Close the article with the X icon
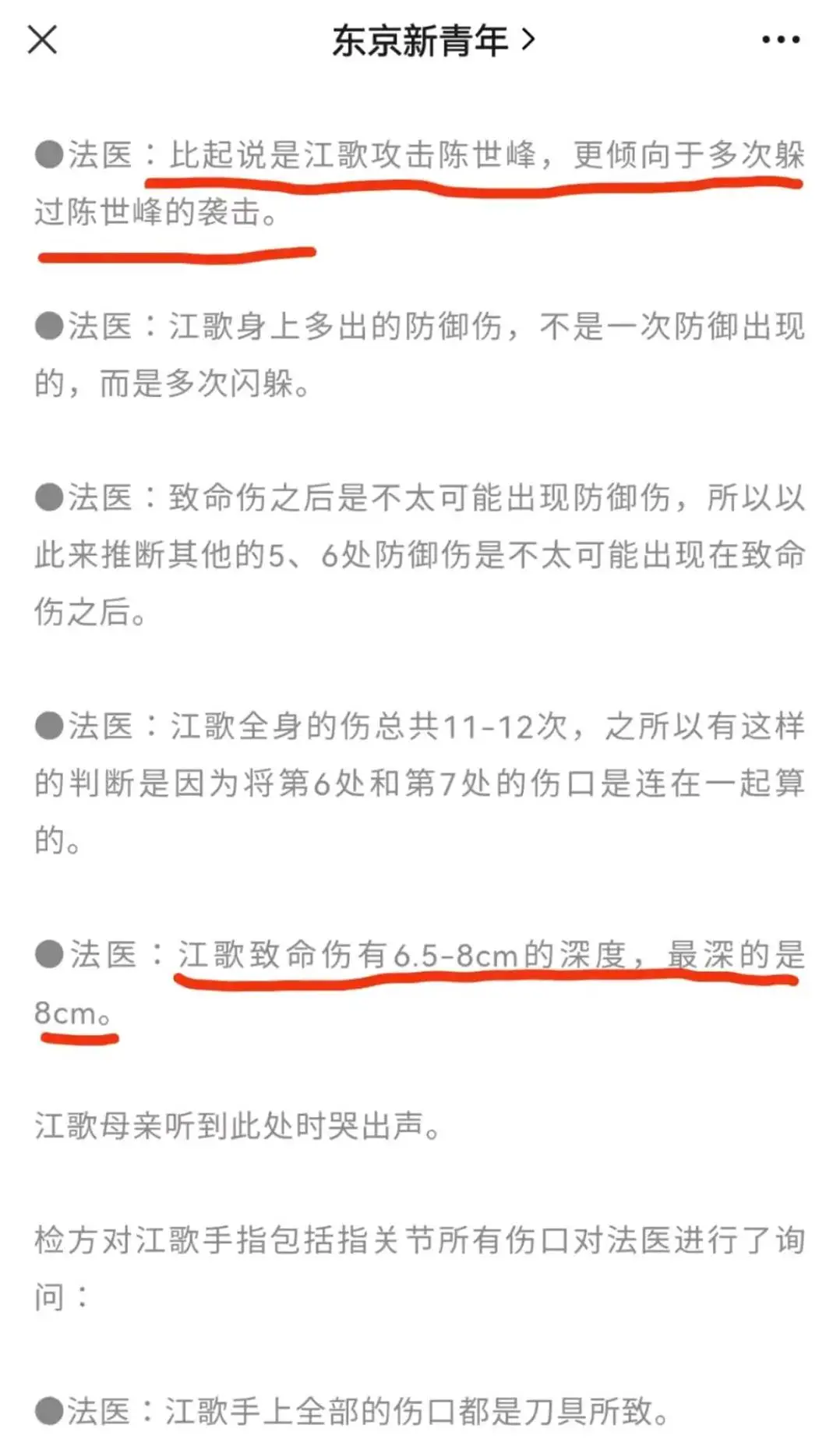 coord(42,39)
